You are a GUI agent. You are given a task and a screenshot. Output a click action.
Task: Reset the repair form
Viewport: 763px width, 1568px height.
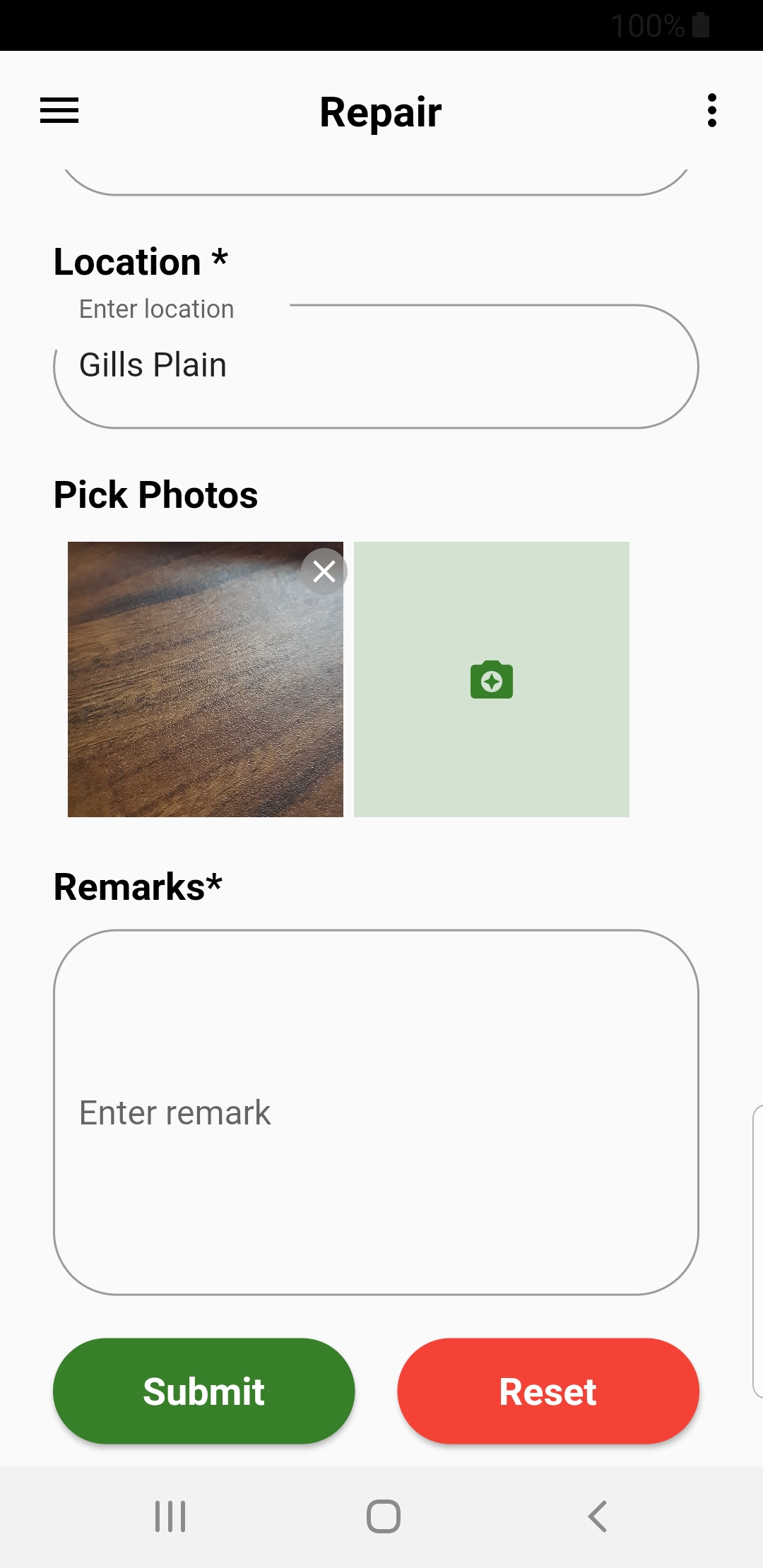548,1391
